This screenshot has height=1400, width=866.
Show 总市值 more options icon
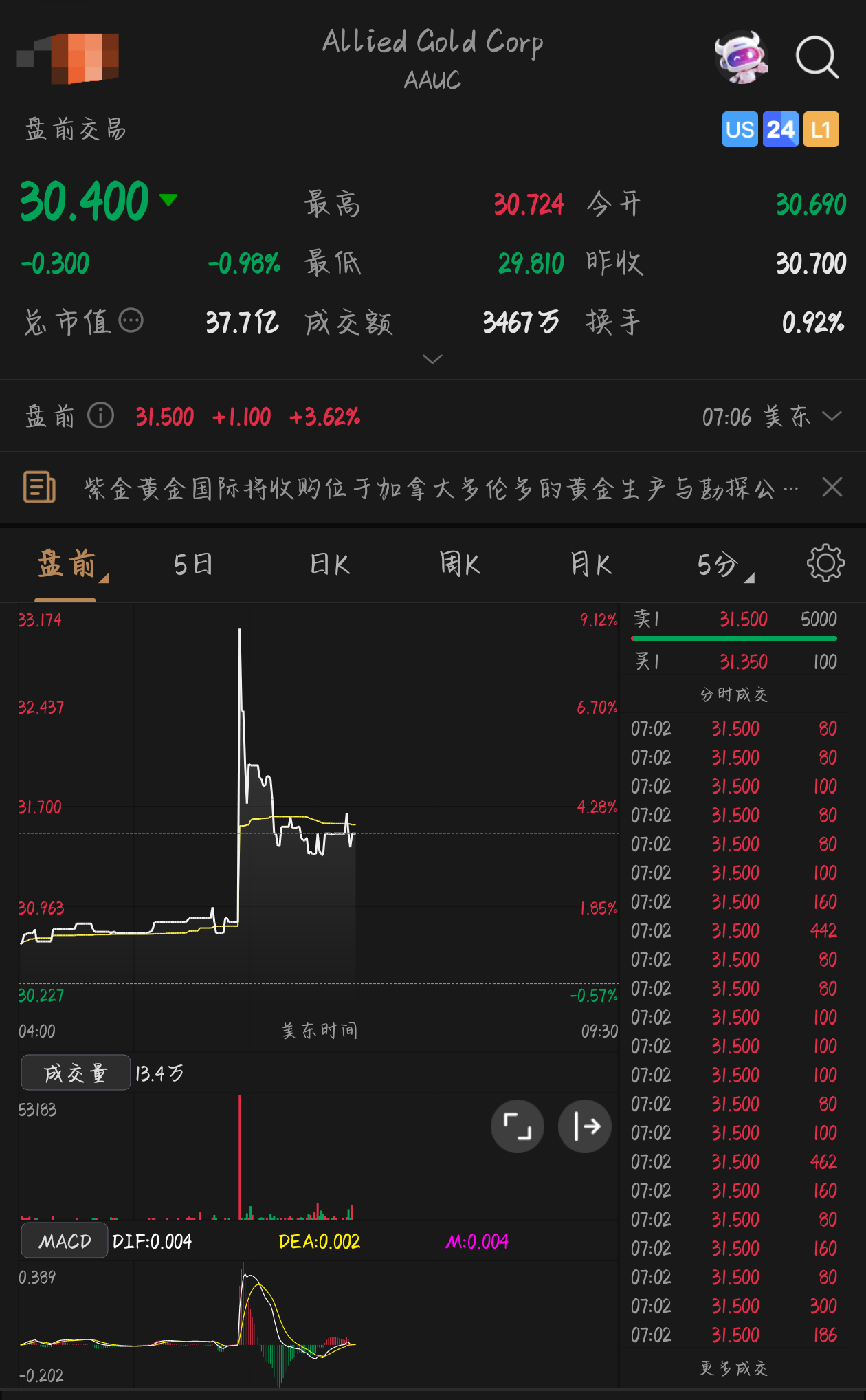(x=131, y=320)
